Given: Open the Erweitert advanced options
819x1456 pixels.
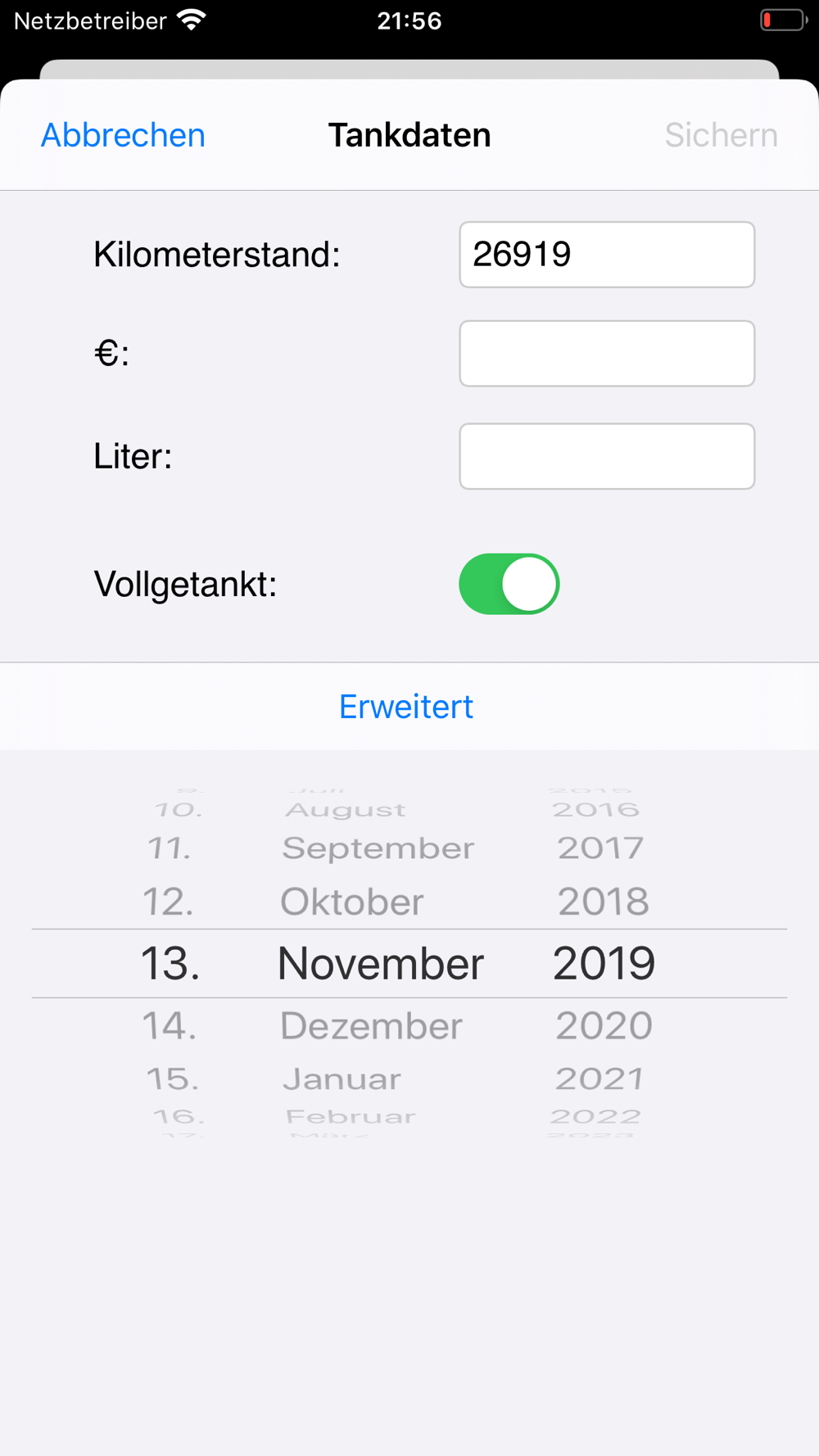Looking at the screenshot, I should coord(406,707).
